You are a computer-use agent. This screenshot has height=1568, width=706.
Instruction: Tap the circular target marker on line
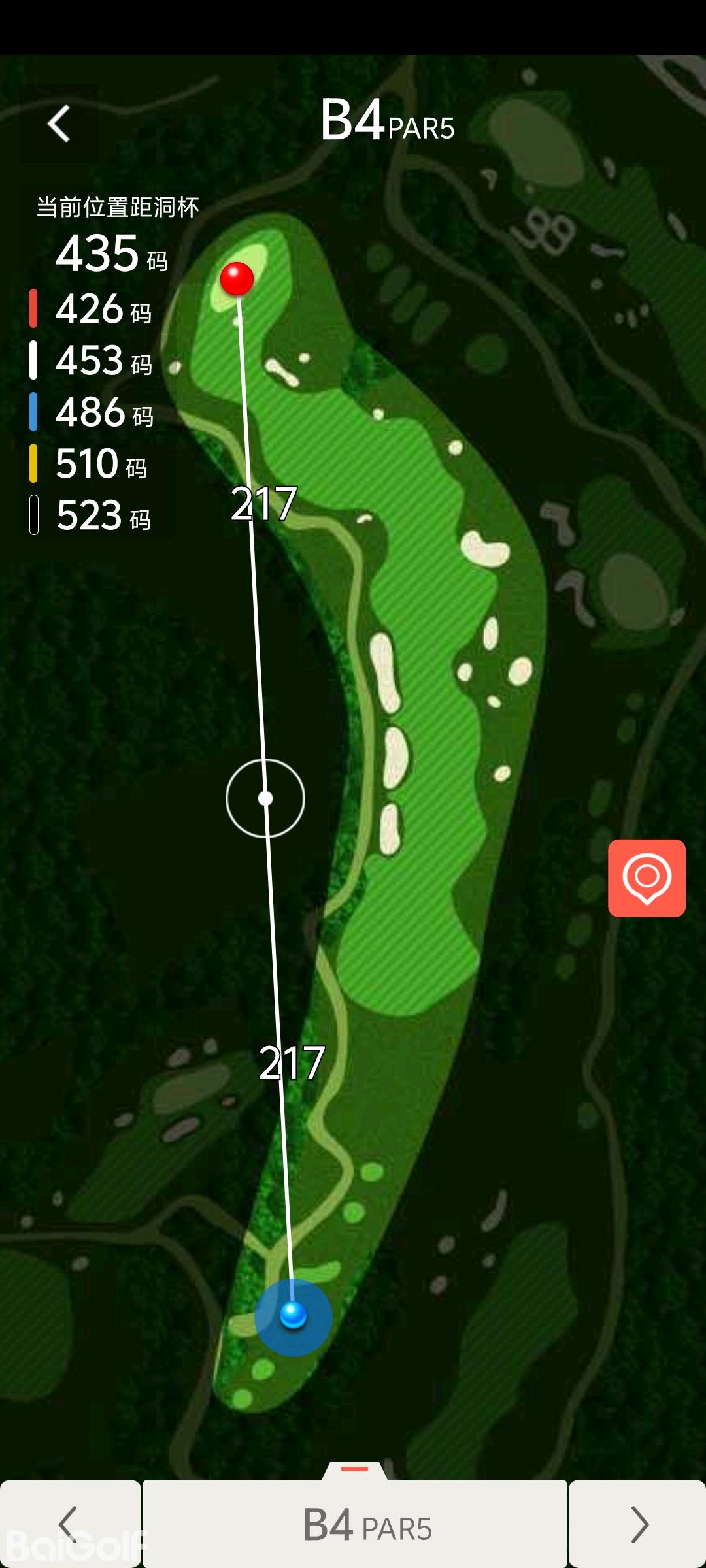tap(265, 798)
